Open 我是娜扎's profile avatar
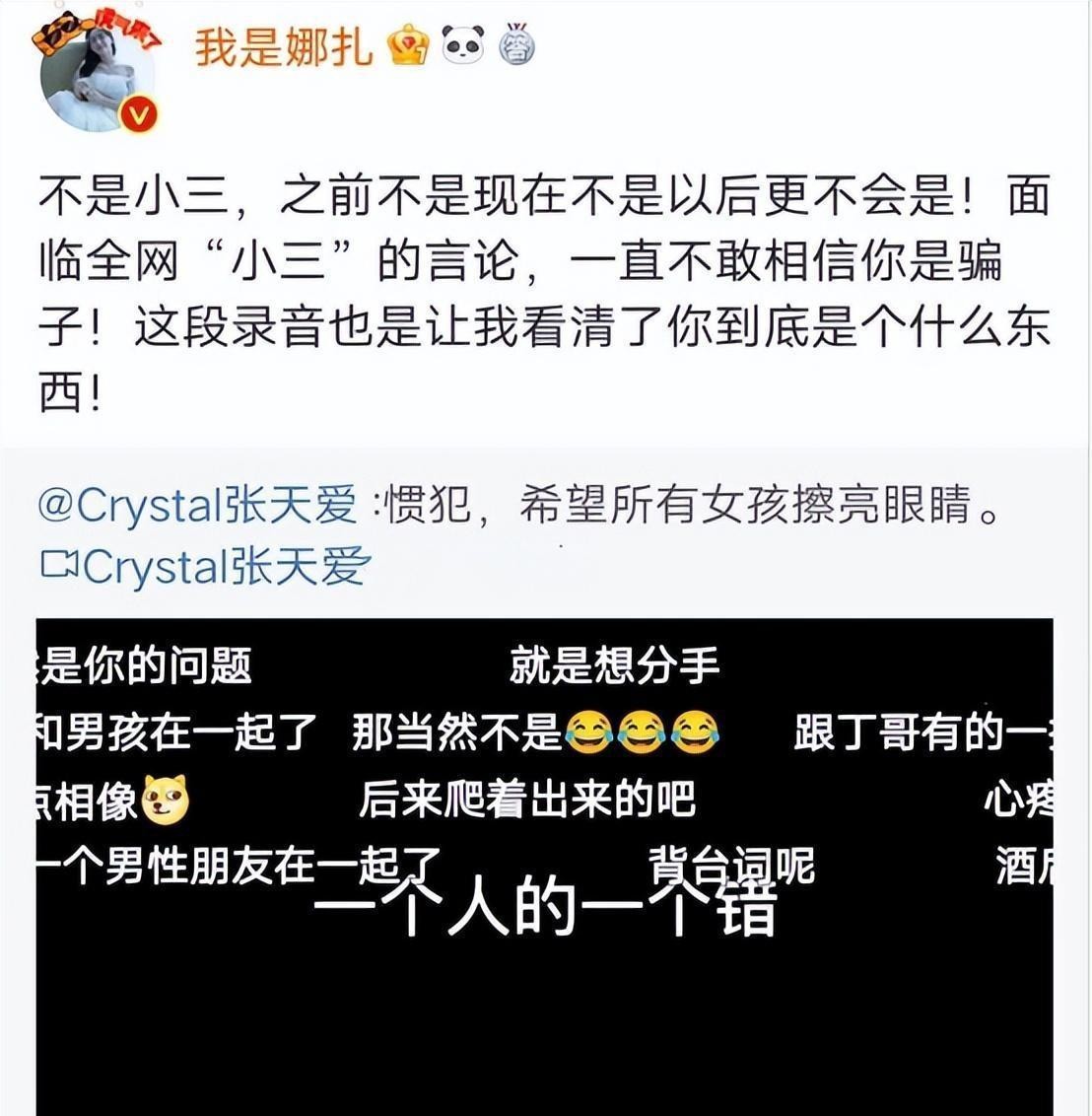Viewport: 1092px width, 1116px height. (x=97, y=75)
